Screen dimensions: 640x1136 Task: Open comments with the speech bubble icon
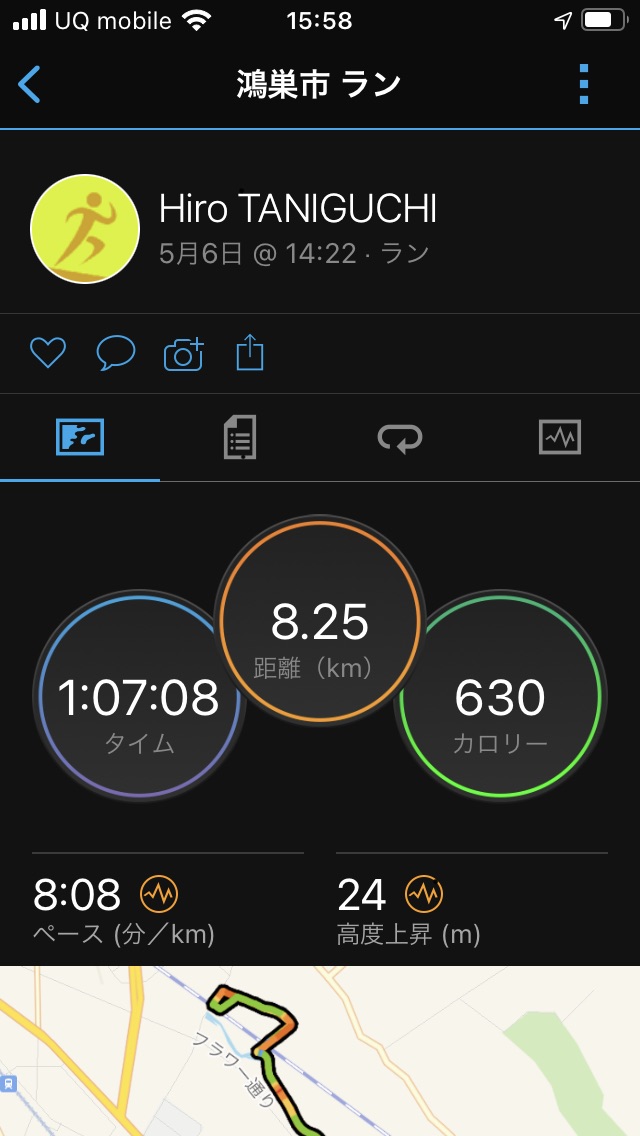[116, 354]
